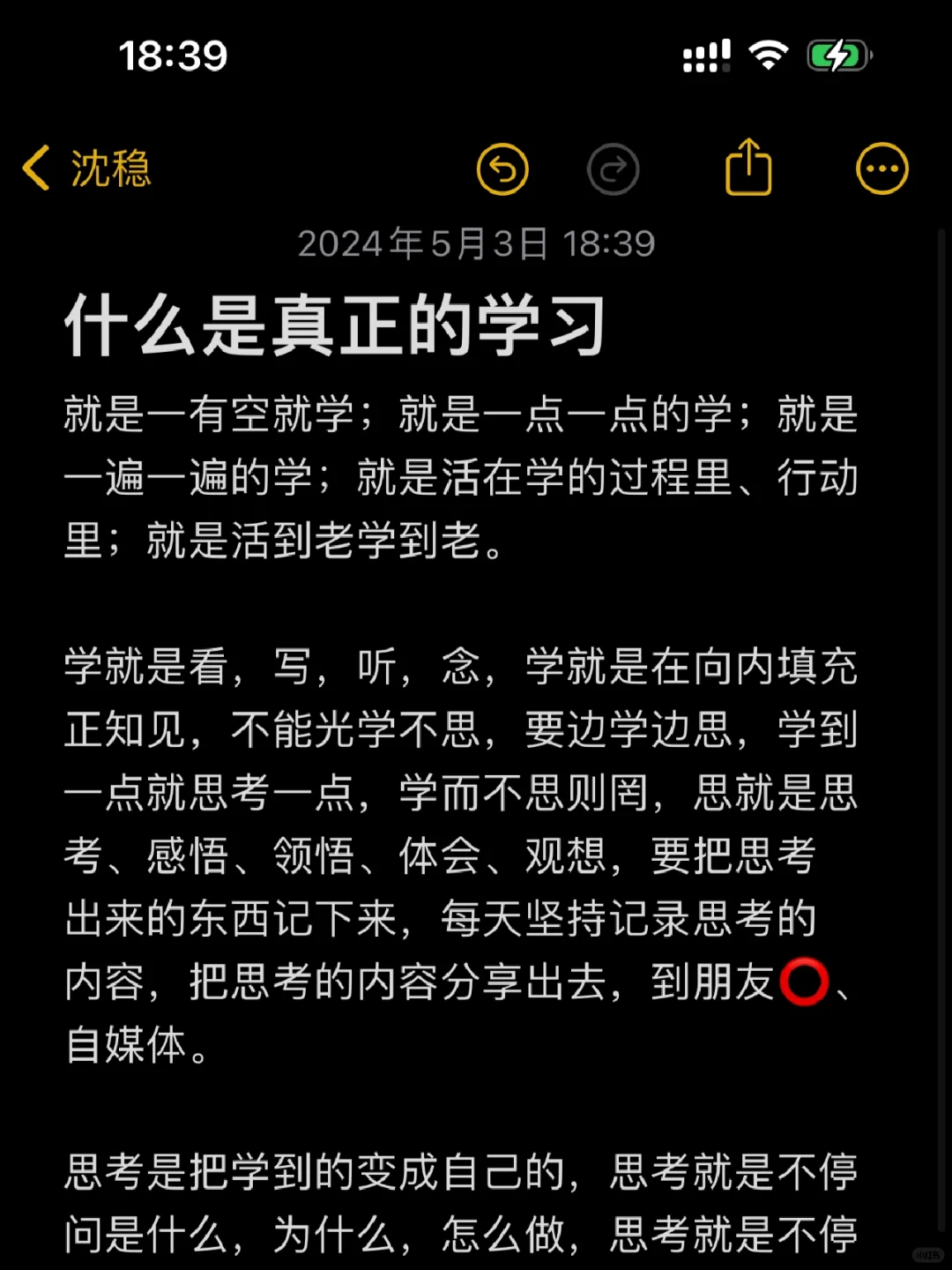Tap the time 18:39 in status bar
The height and width of the screenshot is (1270, 952).
pyautogui.click(x=174, y=56)
